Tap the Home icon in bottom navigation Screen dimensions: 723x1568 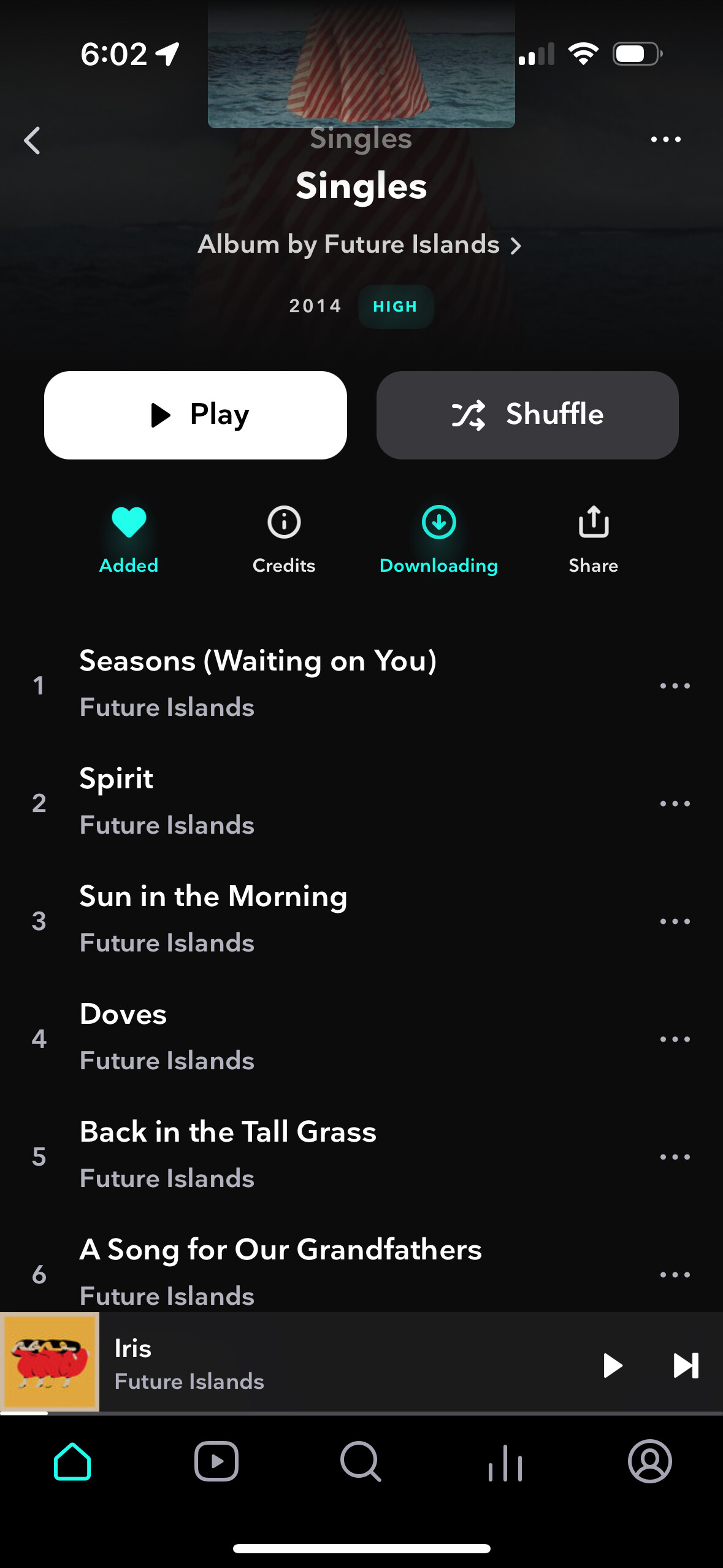click(72, 1462)
